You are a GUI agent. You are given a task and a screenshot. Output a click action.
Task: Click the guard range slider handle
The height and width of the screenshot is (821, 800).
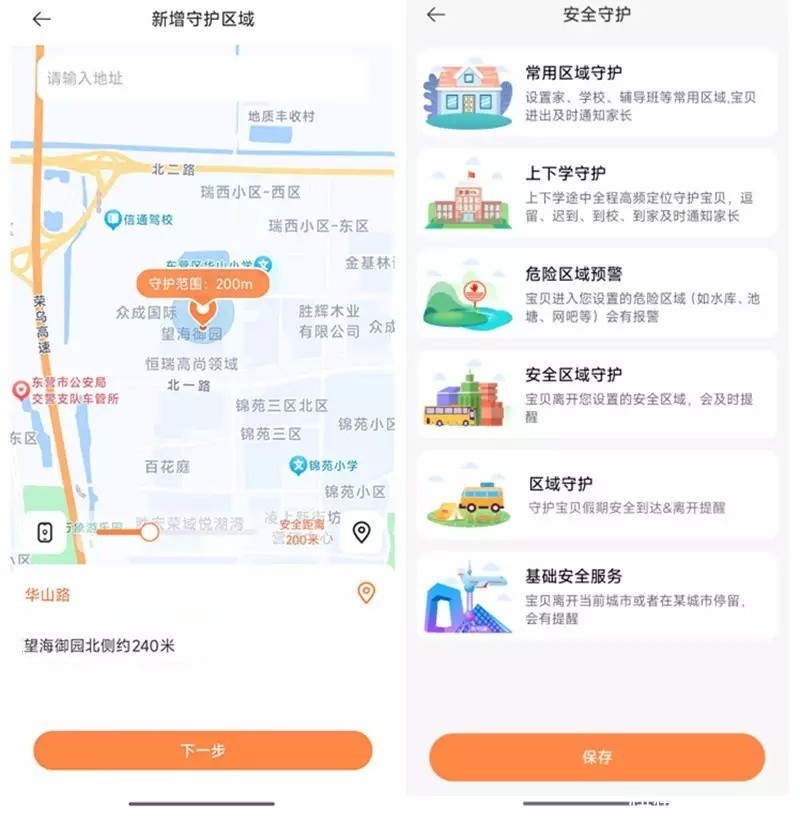point(150,533)
